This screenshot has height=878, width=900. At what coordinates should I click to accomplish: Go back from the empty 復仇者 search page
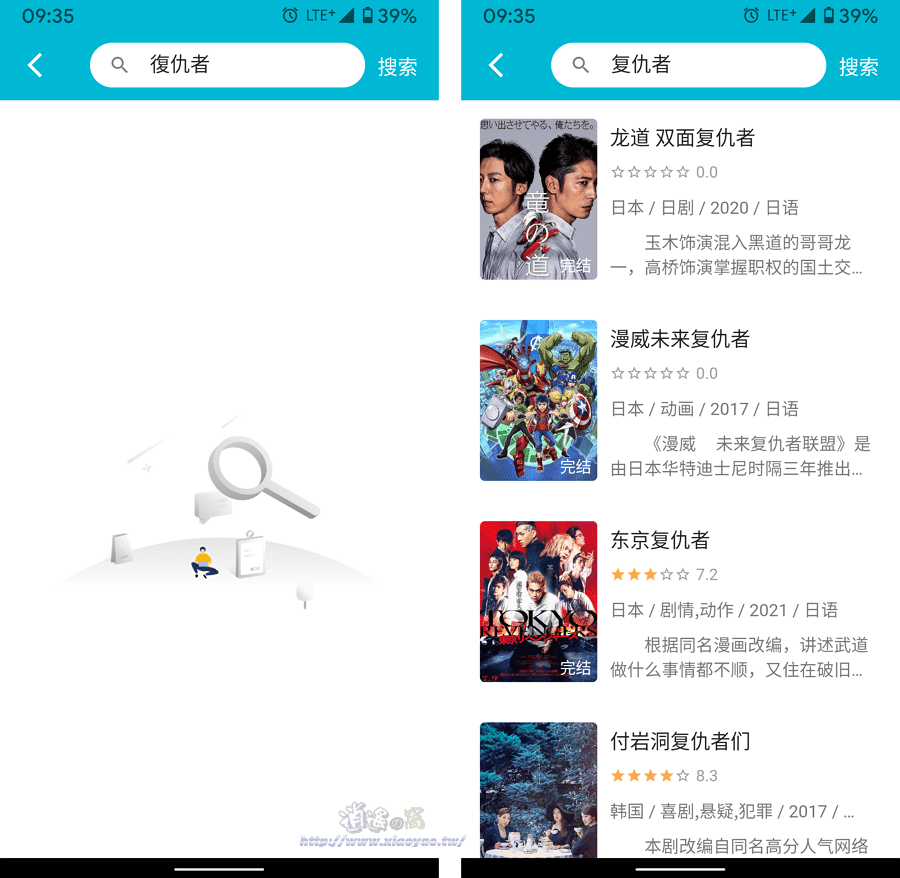(x=35, y=66)
